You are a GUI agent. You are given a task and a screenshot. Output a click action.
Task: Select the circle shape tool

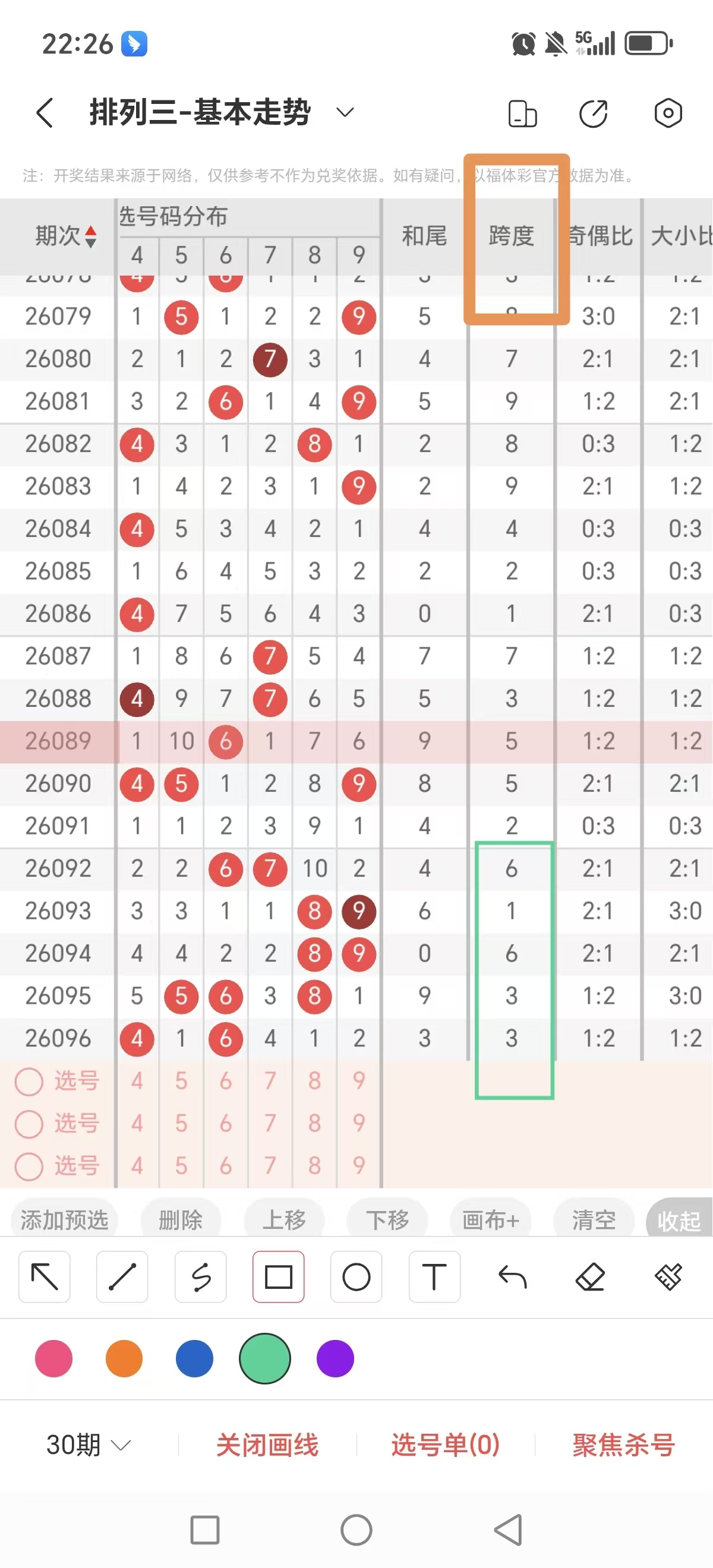[356, 1276]
